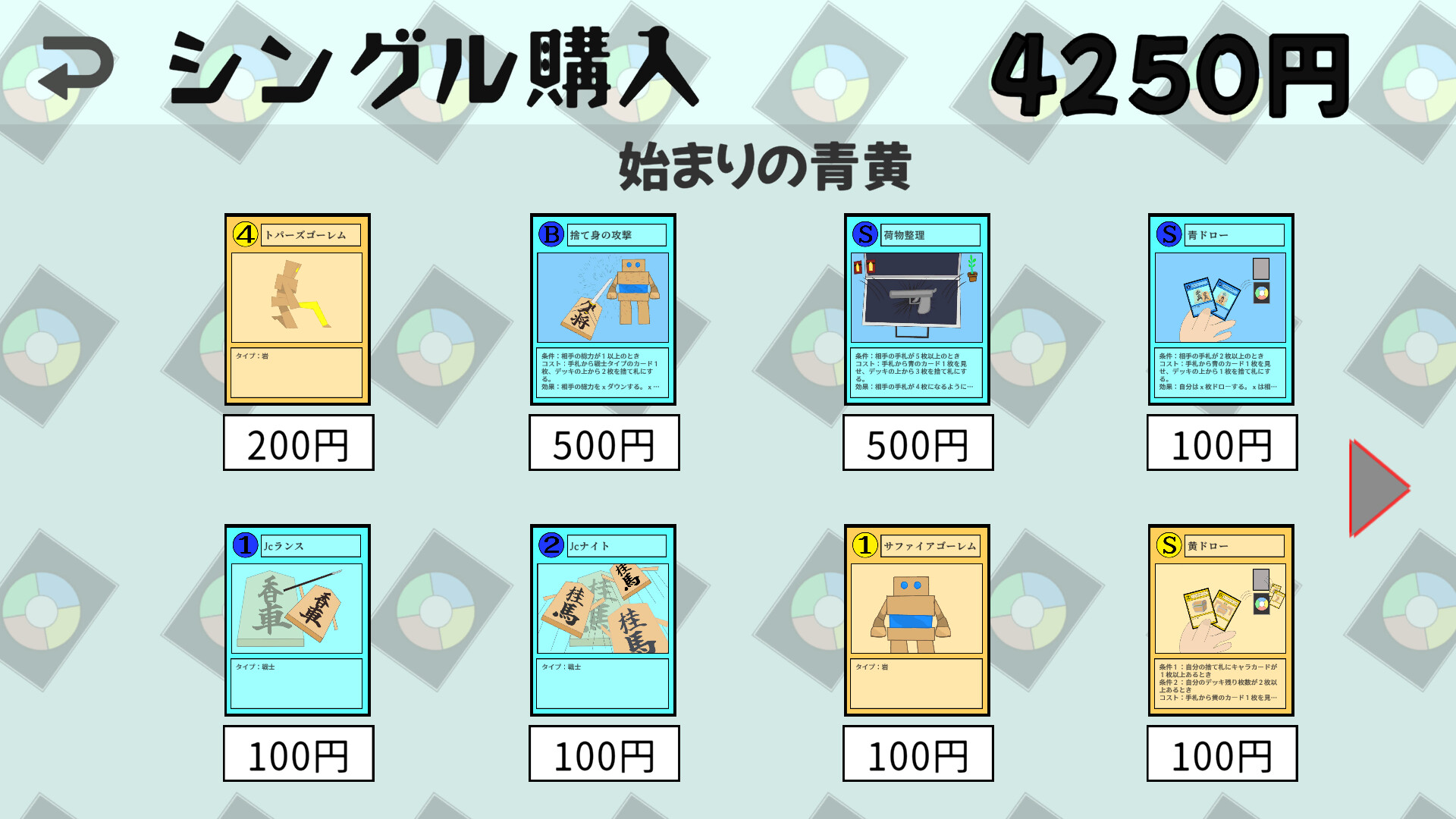The height and width of the screenshot is (819, 1456).
Task: Open the 捨て身の攻撃 card
Action: (x=603, y=309)
